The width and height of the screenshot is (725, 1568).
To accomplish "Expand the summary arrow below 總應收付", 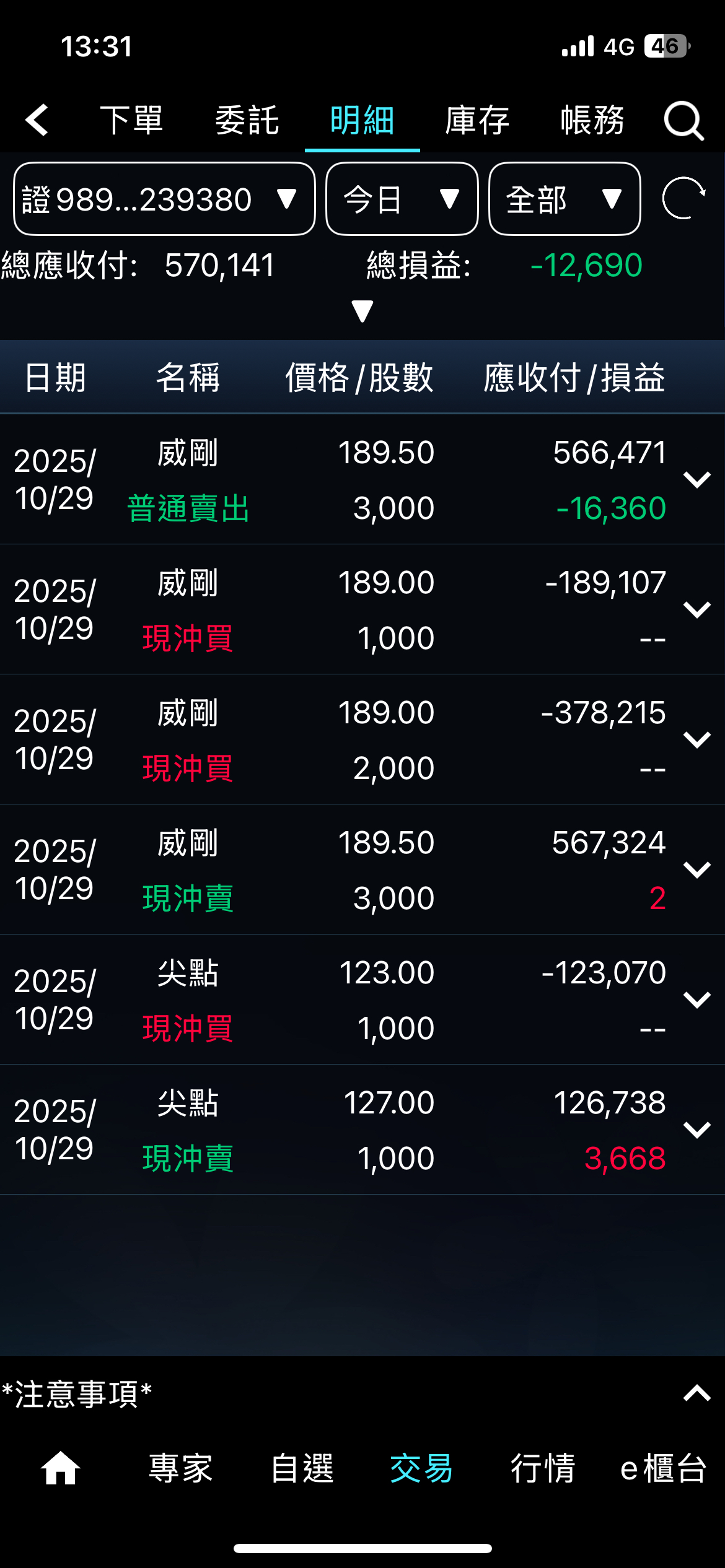I will pyautogui.click(x=362, y=311).
